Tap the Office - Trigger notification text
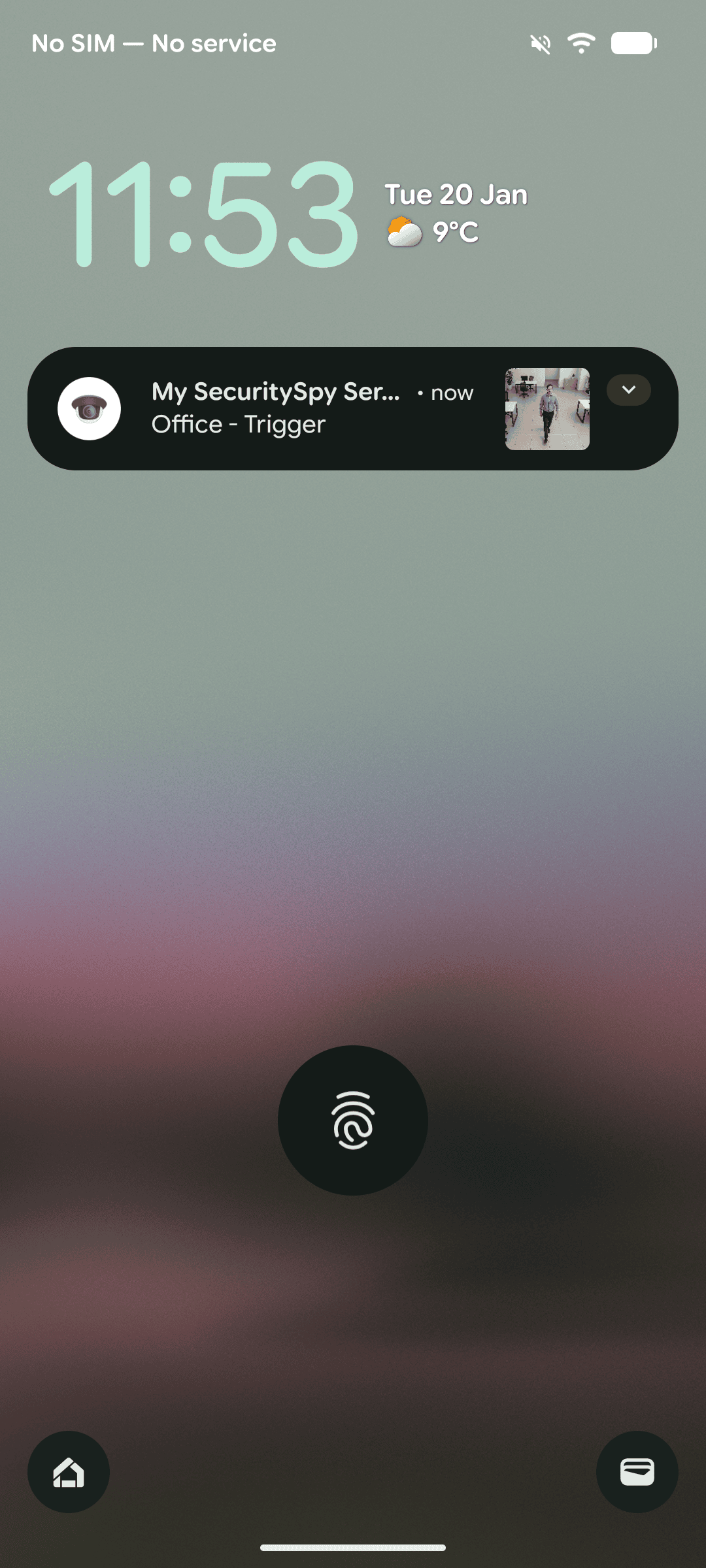The width and height of the screenshot is (706, 1568). [x=238, y=424]
